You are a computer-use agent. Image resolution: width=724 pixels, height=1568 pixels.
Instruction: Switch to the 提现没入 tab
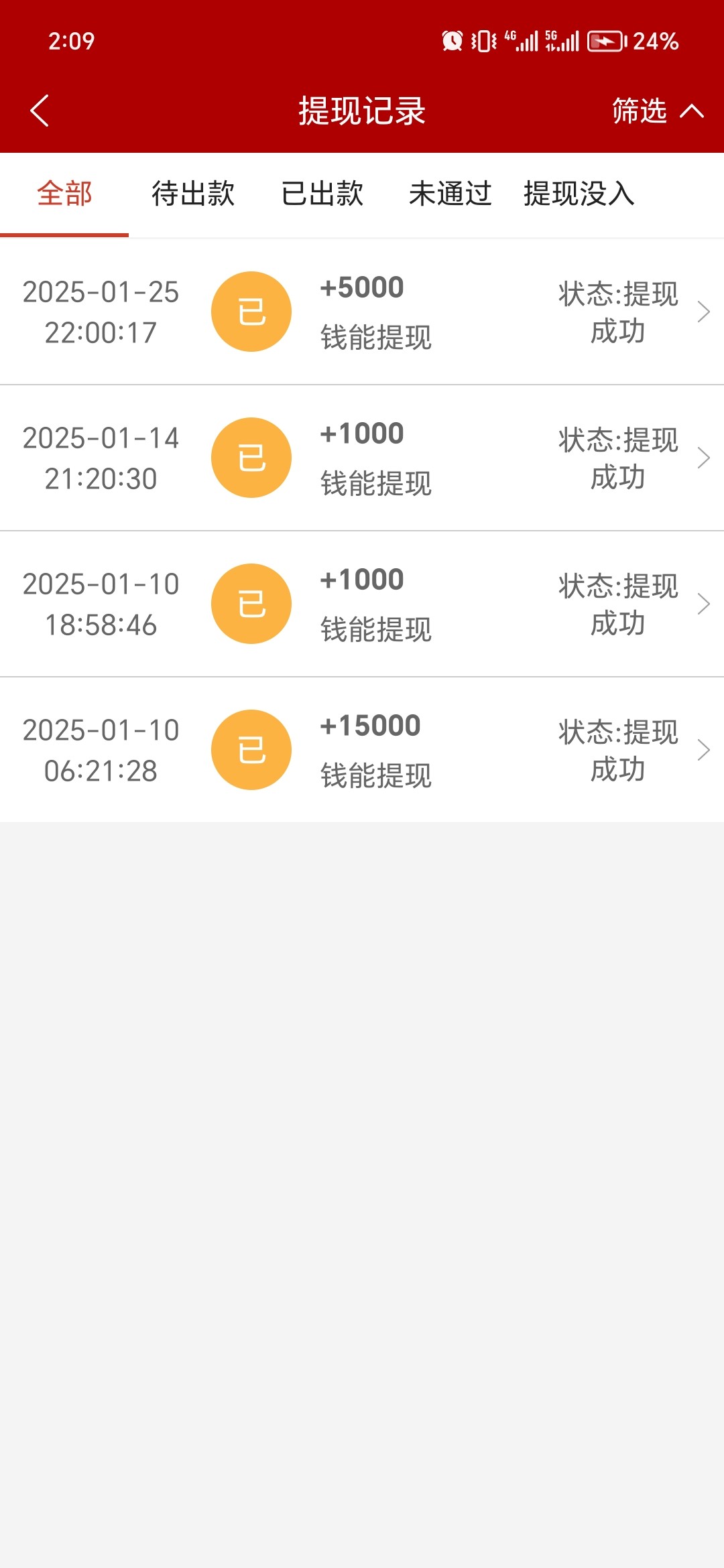(x=579, y=194)
